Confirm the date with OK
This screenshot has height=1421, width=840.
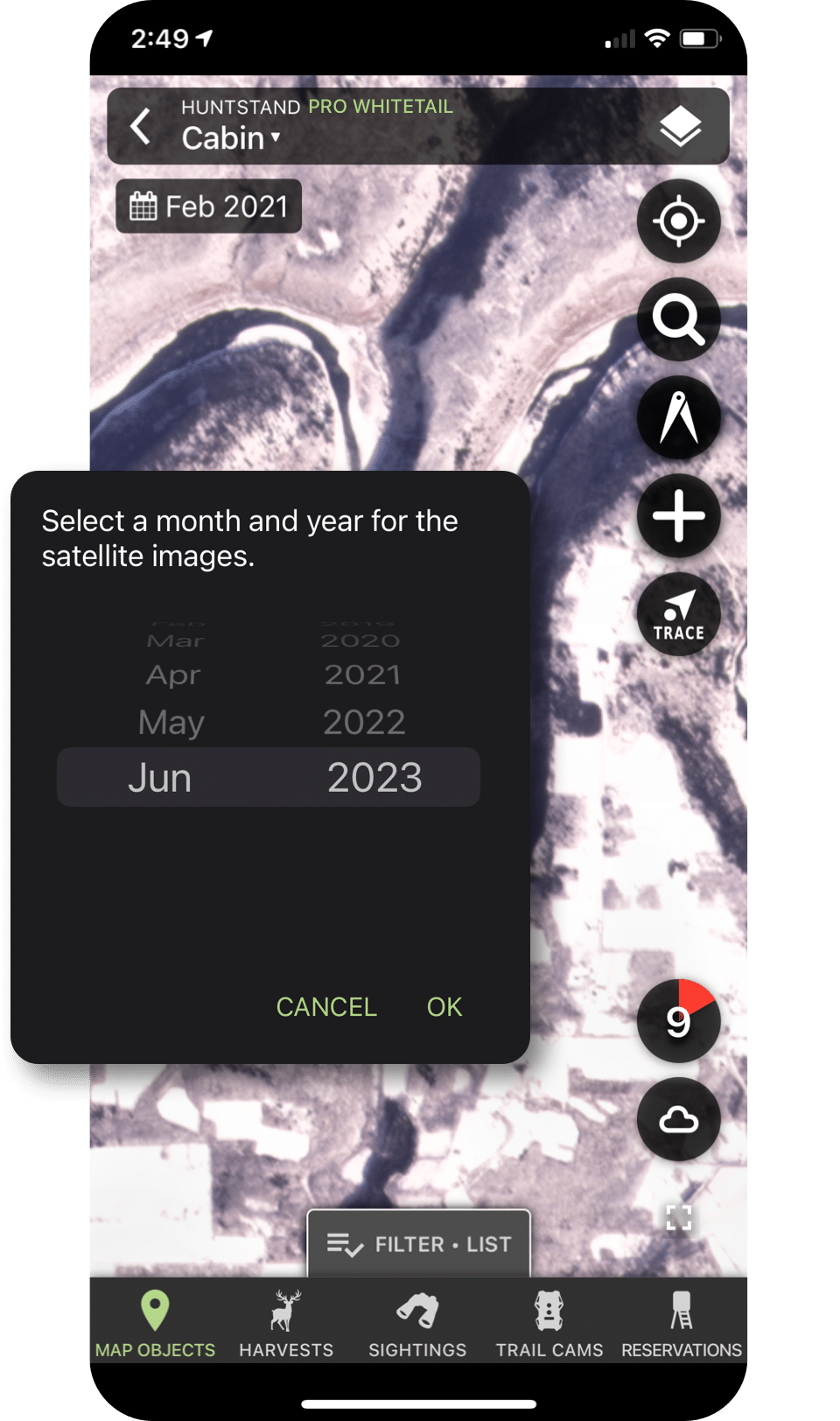click(x=444, y=1007)
